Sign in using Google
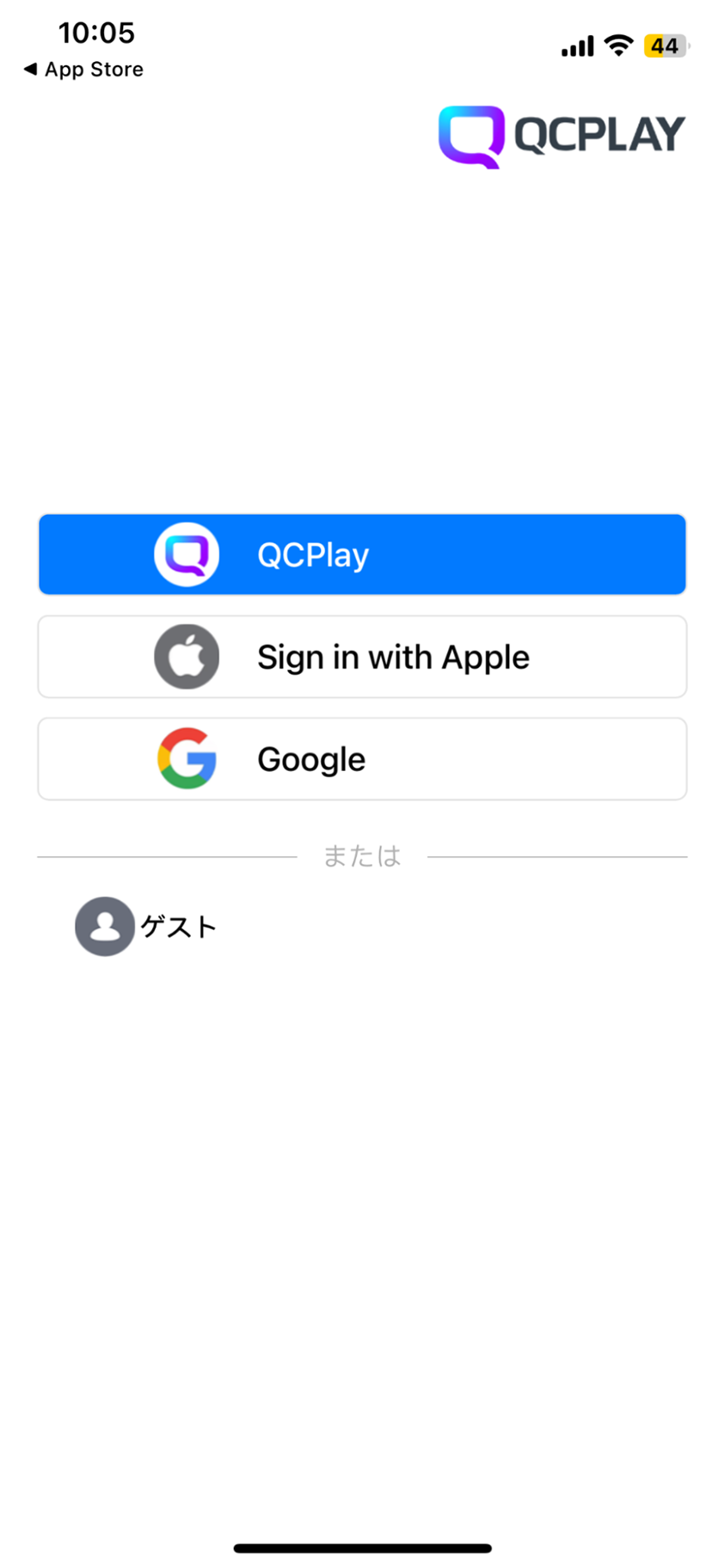 click(362, 759)
